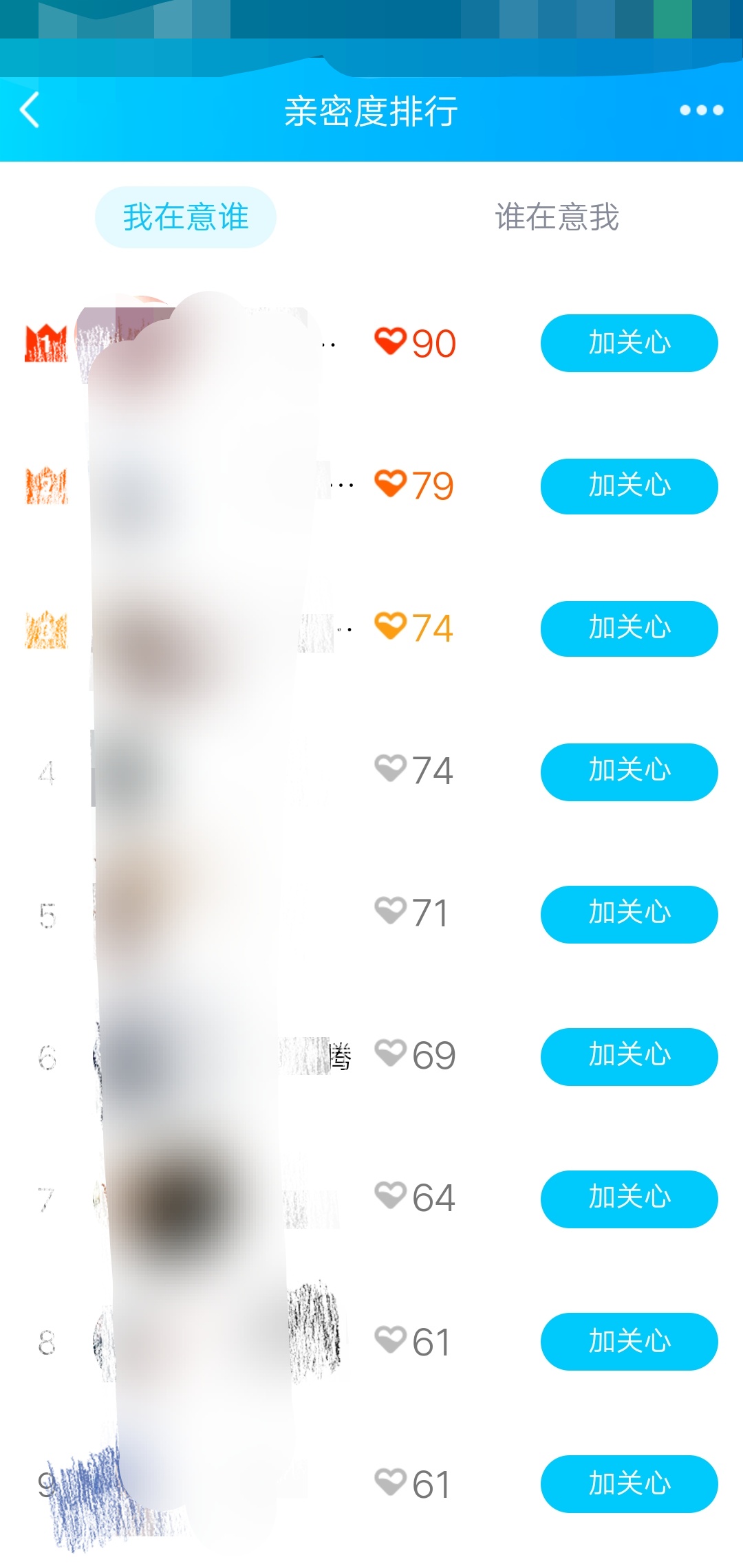
Task: Go back using the left arrow
Action: coord(31,110)
